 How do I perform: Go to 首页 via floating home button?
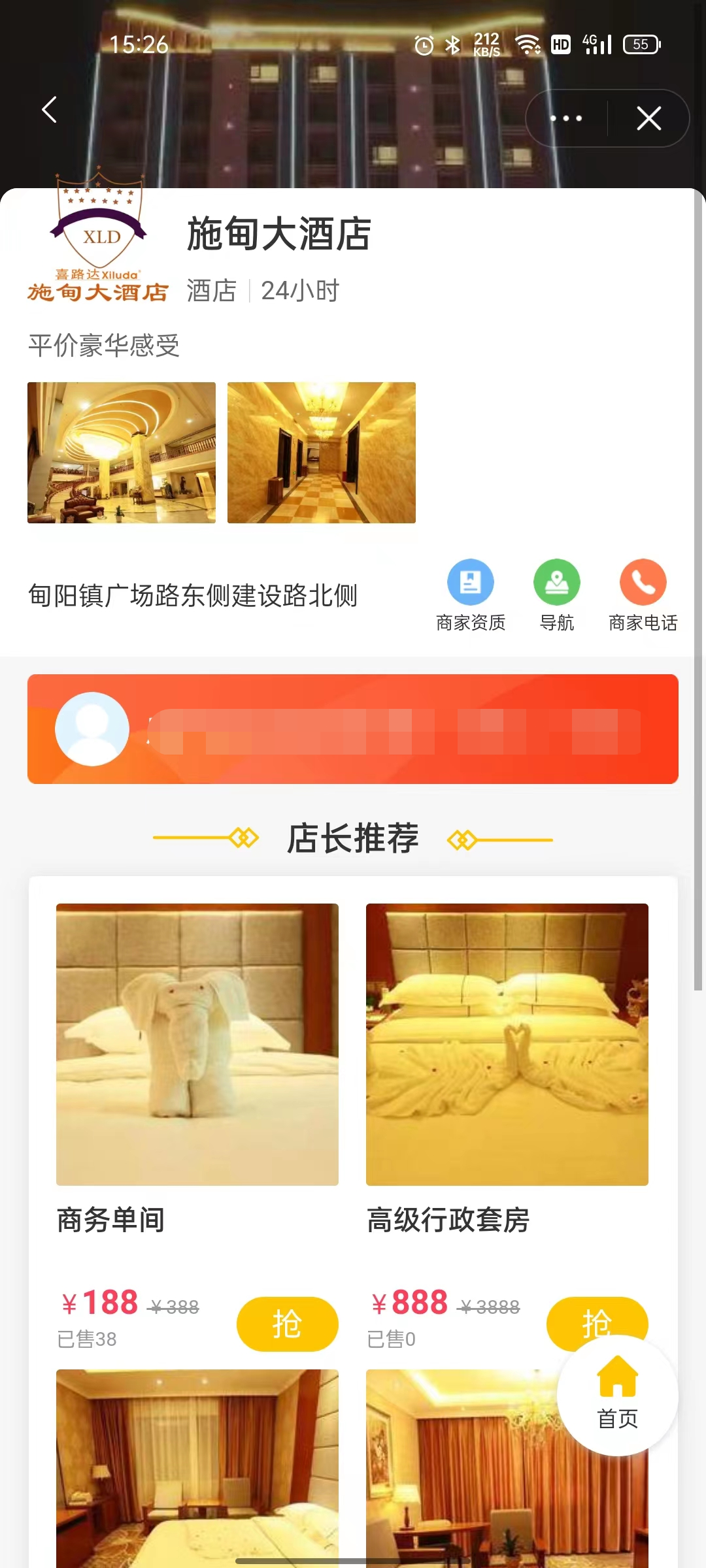click(x=617, y=1394)
